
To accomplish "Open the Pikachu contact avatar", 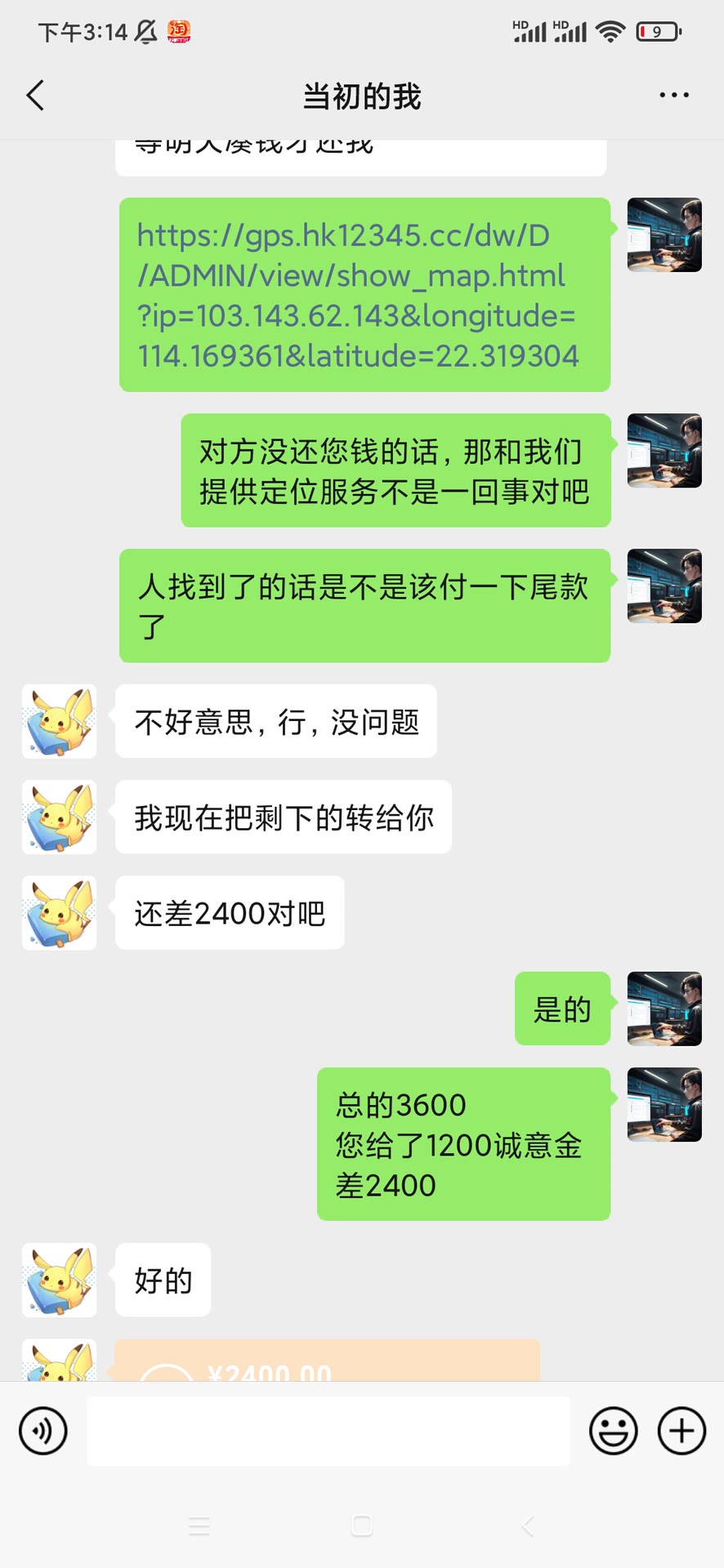I will click(58, 721).
